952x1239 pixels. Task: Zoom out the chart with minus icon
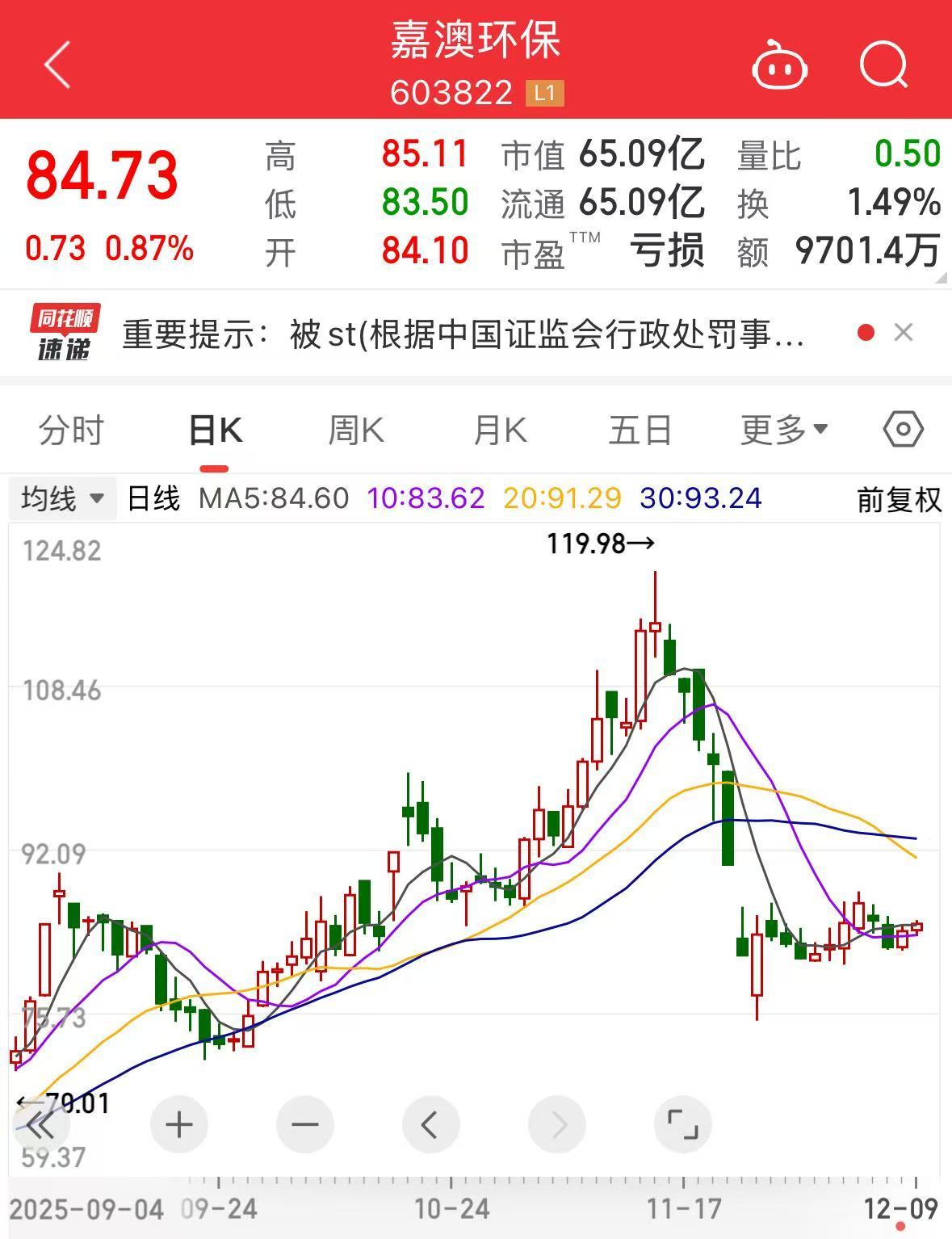304,1123
